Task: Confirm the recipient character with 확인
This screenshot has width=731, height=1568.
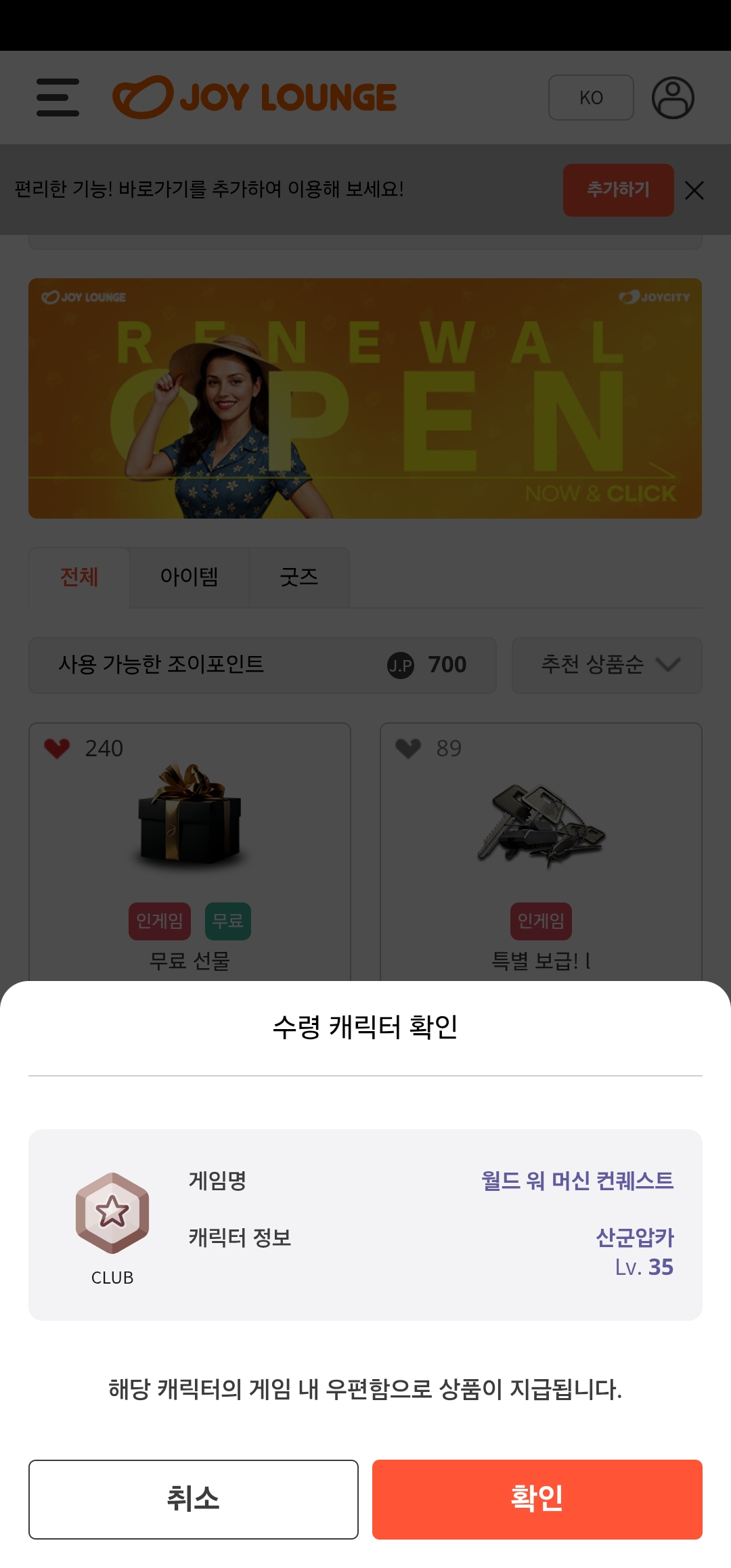Action: [x=537, y=1499]
